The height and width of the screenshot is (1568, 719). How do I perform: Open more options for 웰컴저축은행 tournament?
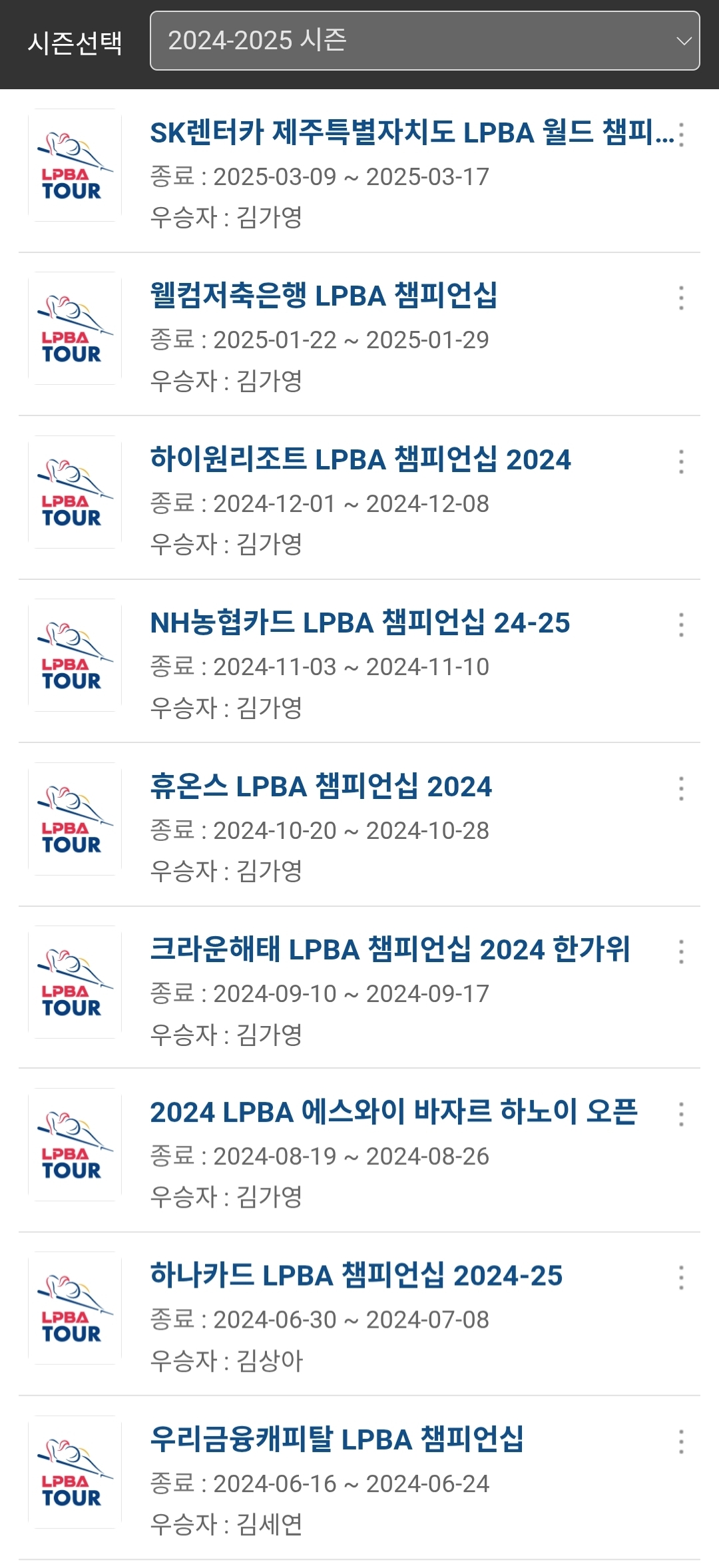[681, 298]
